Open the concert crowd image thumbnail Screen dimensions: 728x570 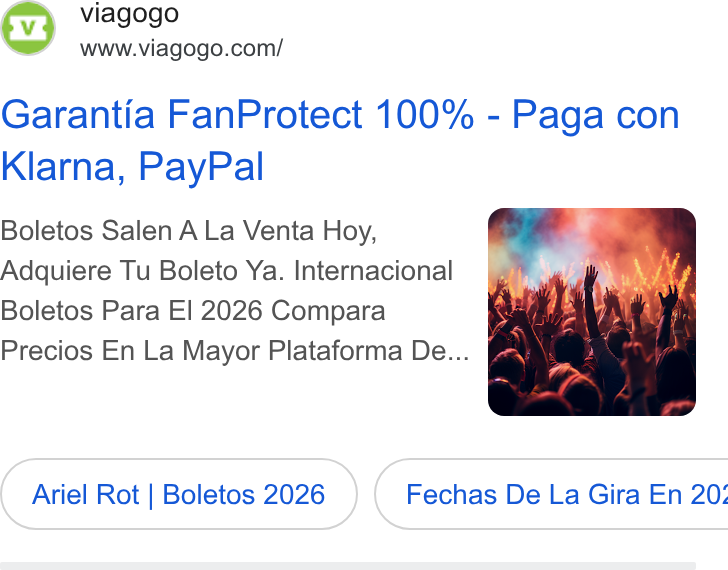point(592,312)
